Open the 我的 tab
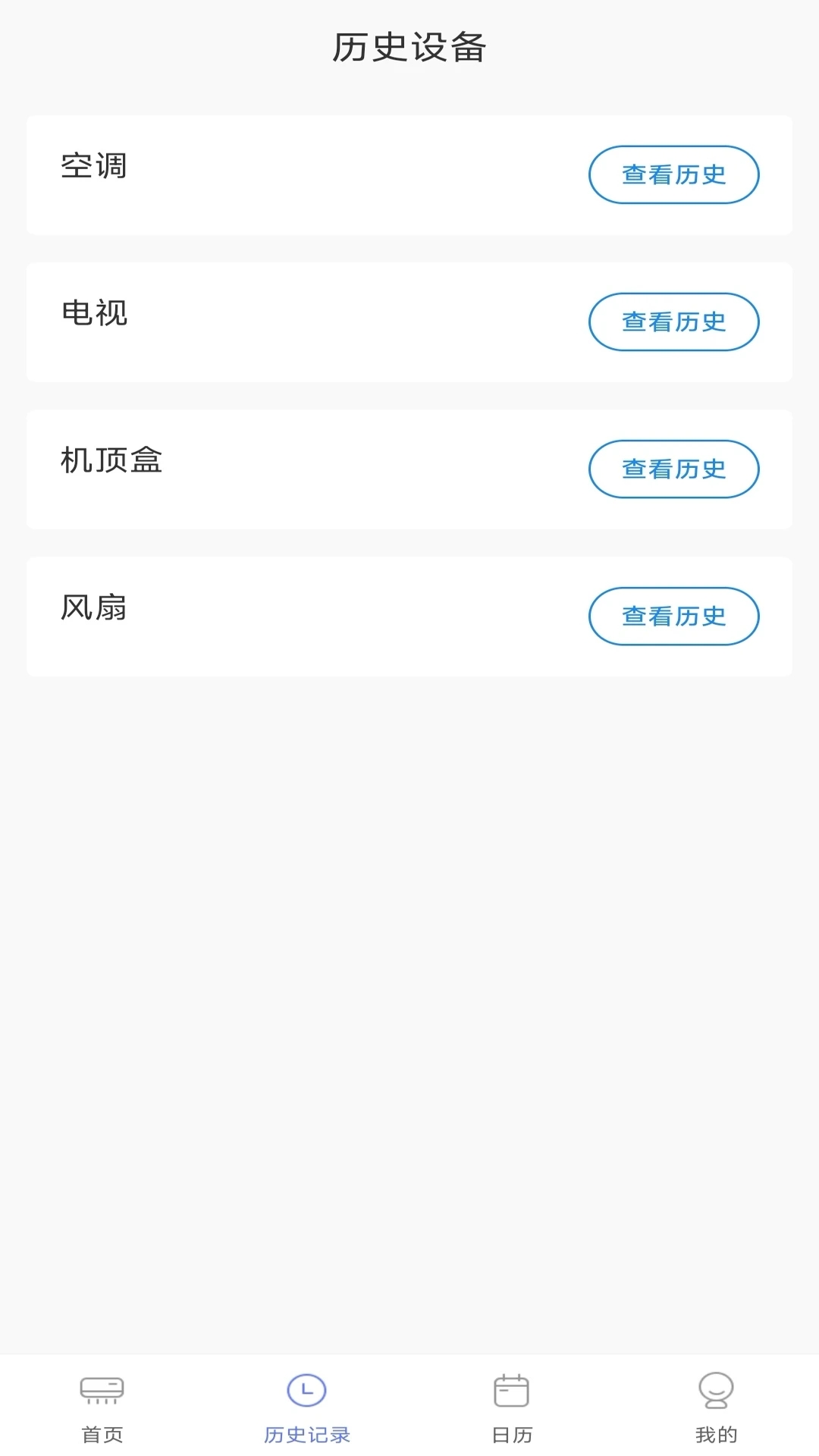The image size is (819, 1456). coord(716,1407)
